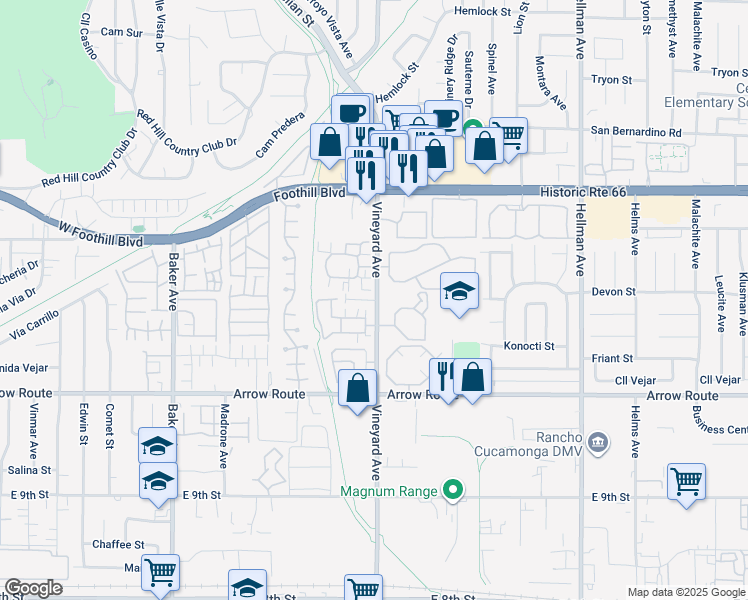Viewport: 748px width, 600px height.
Task: Select the school marker near Devon St
Action: 459,291
